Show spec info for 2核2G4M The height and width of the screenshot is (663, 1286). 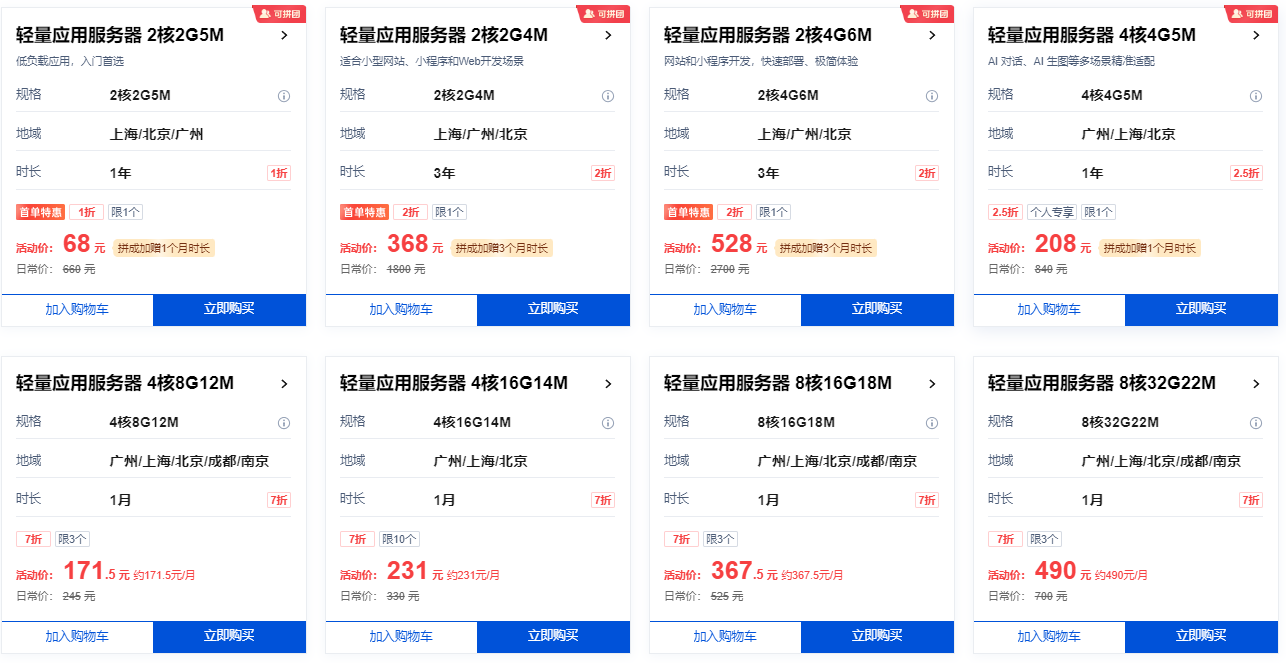(608, 97)
